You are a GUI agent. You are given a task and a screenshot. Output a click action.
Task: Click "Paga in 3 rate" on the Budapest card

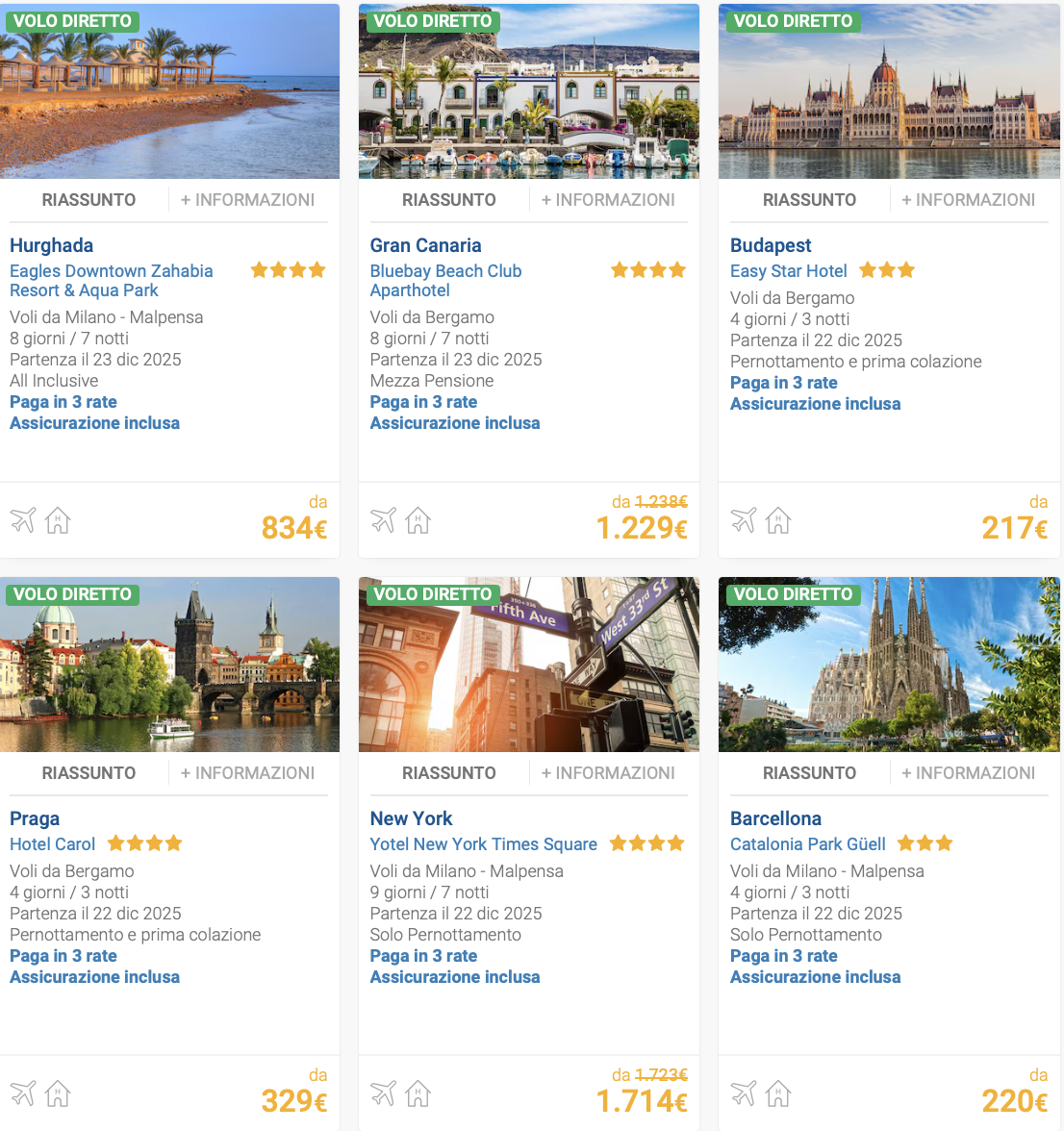click(x=783, y=383)
